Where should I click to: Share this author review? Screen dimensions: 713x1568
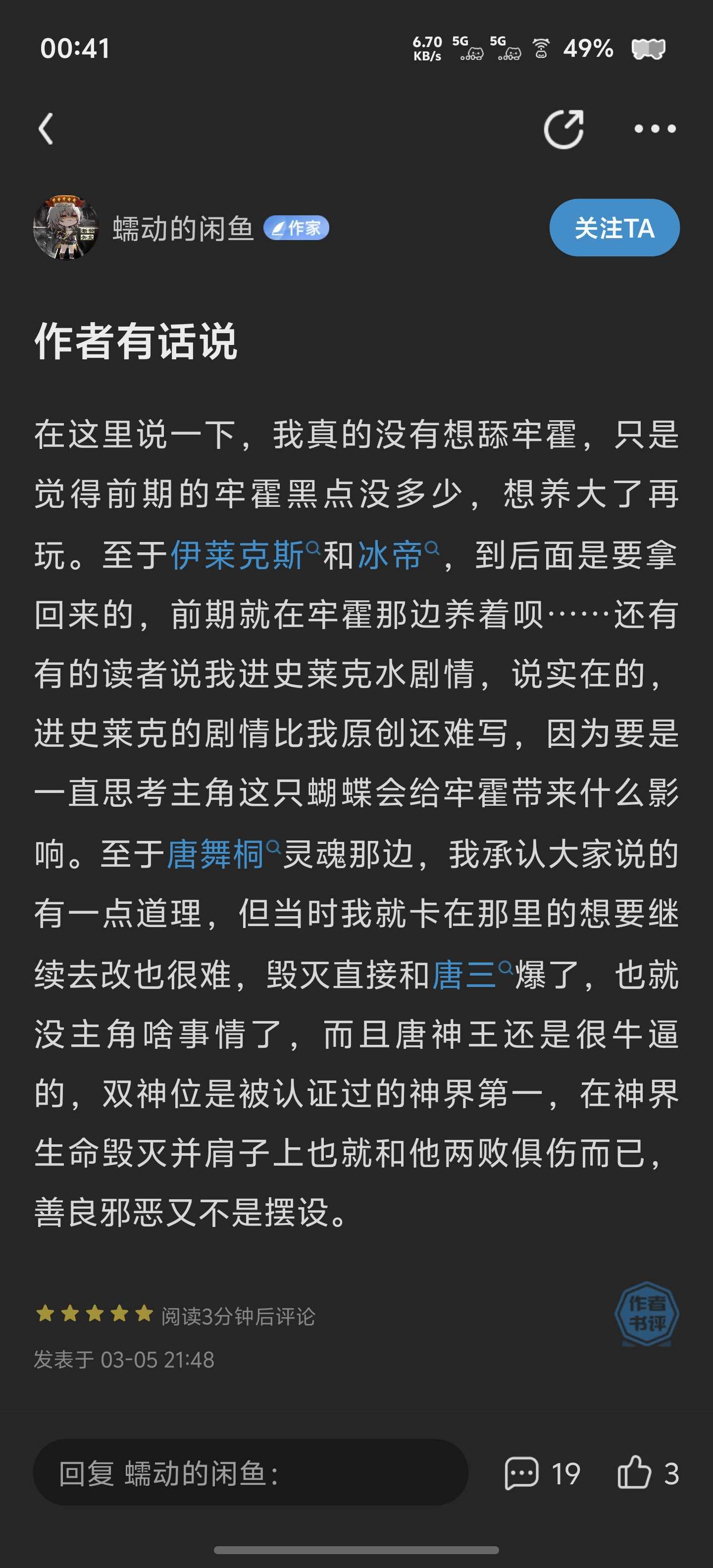(x=563, y=129)
